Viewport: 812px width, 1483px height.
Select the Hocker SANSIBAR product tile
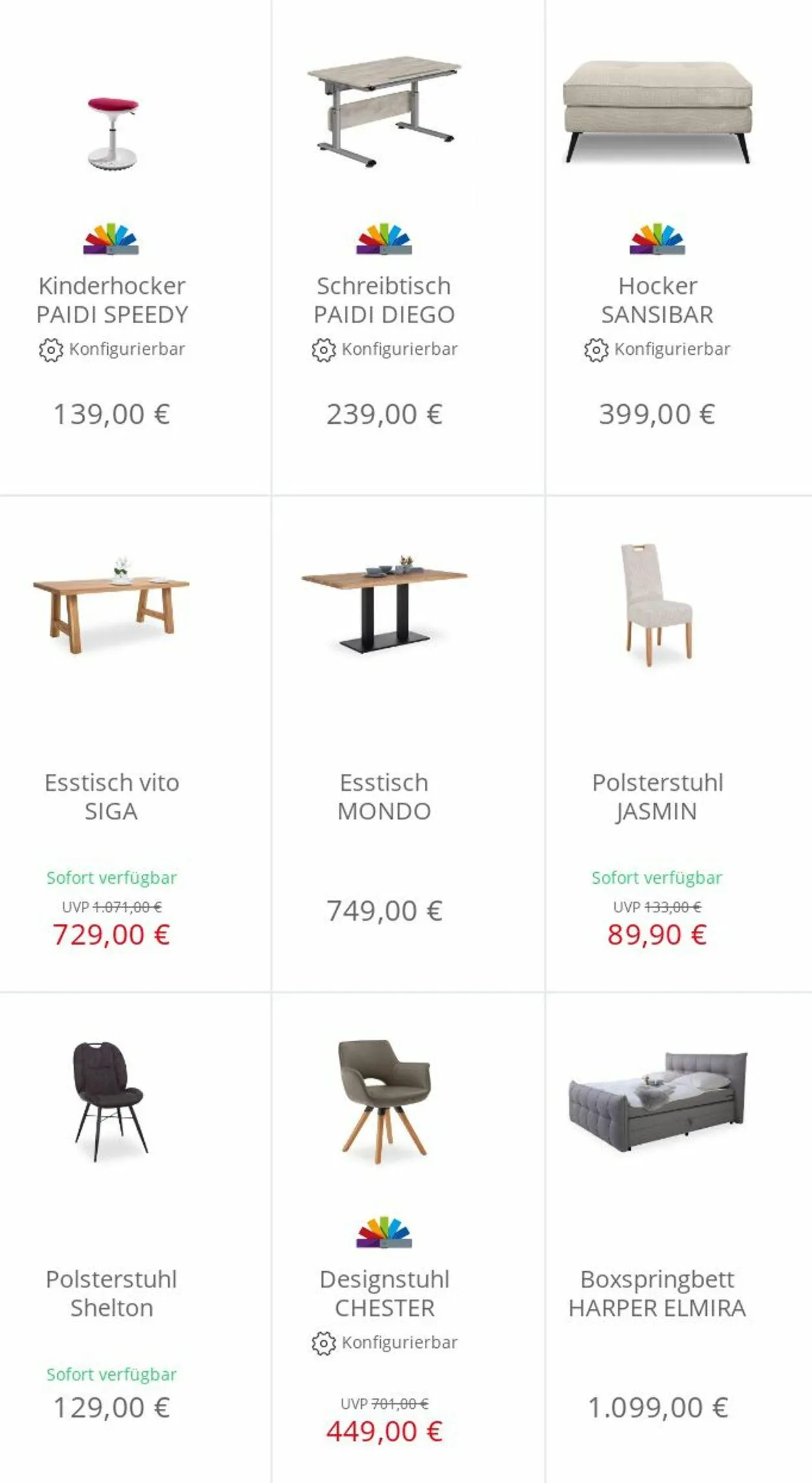[657, 300]
